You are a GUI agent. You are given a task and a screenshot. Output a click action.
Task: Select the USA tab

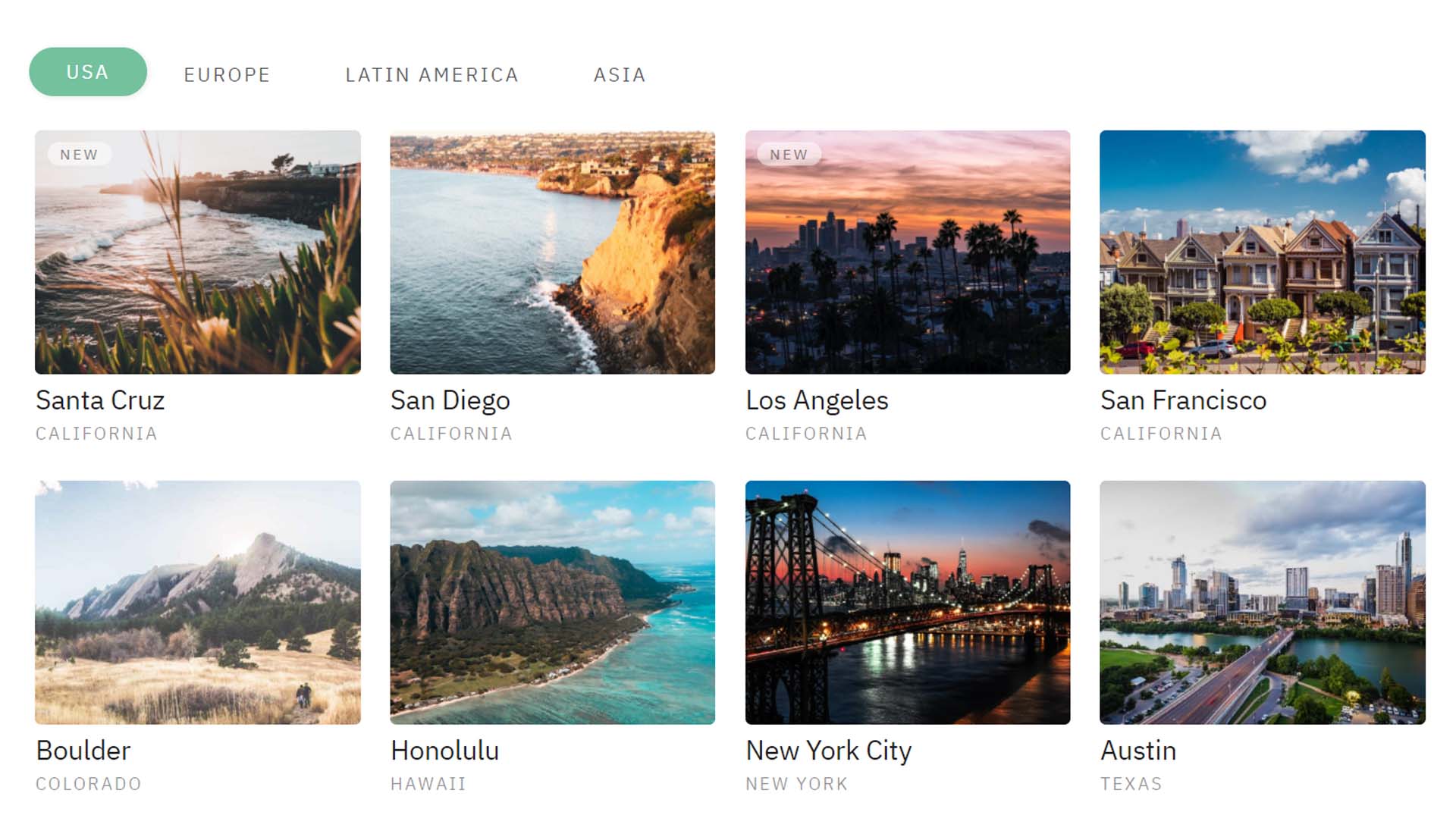click(x=88, y=72)
